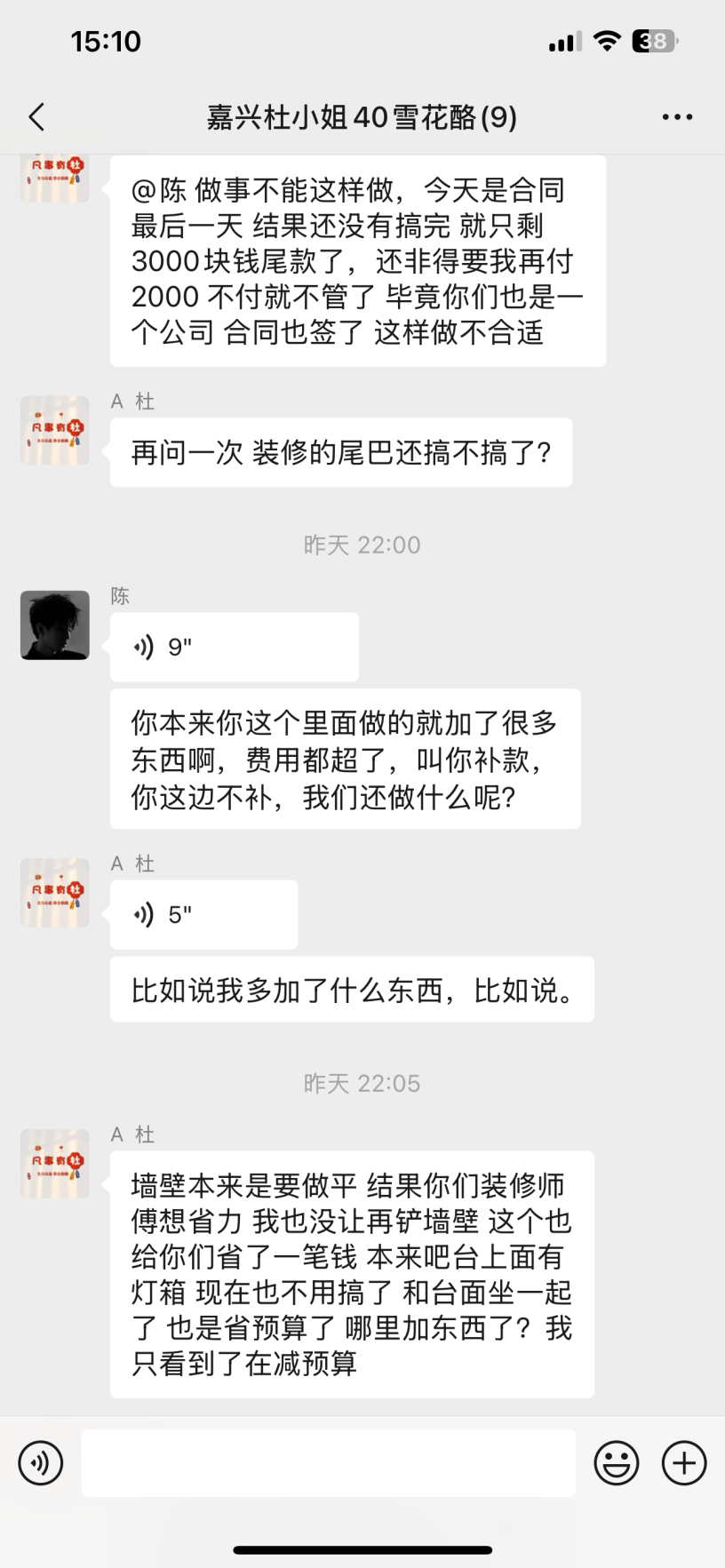The width and height of the screenshot is (725, 1568).
Task: Play 陈's 9-second voice message
Action: pyautogui.click(x=234, y=648)
